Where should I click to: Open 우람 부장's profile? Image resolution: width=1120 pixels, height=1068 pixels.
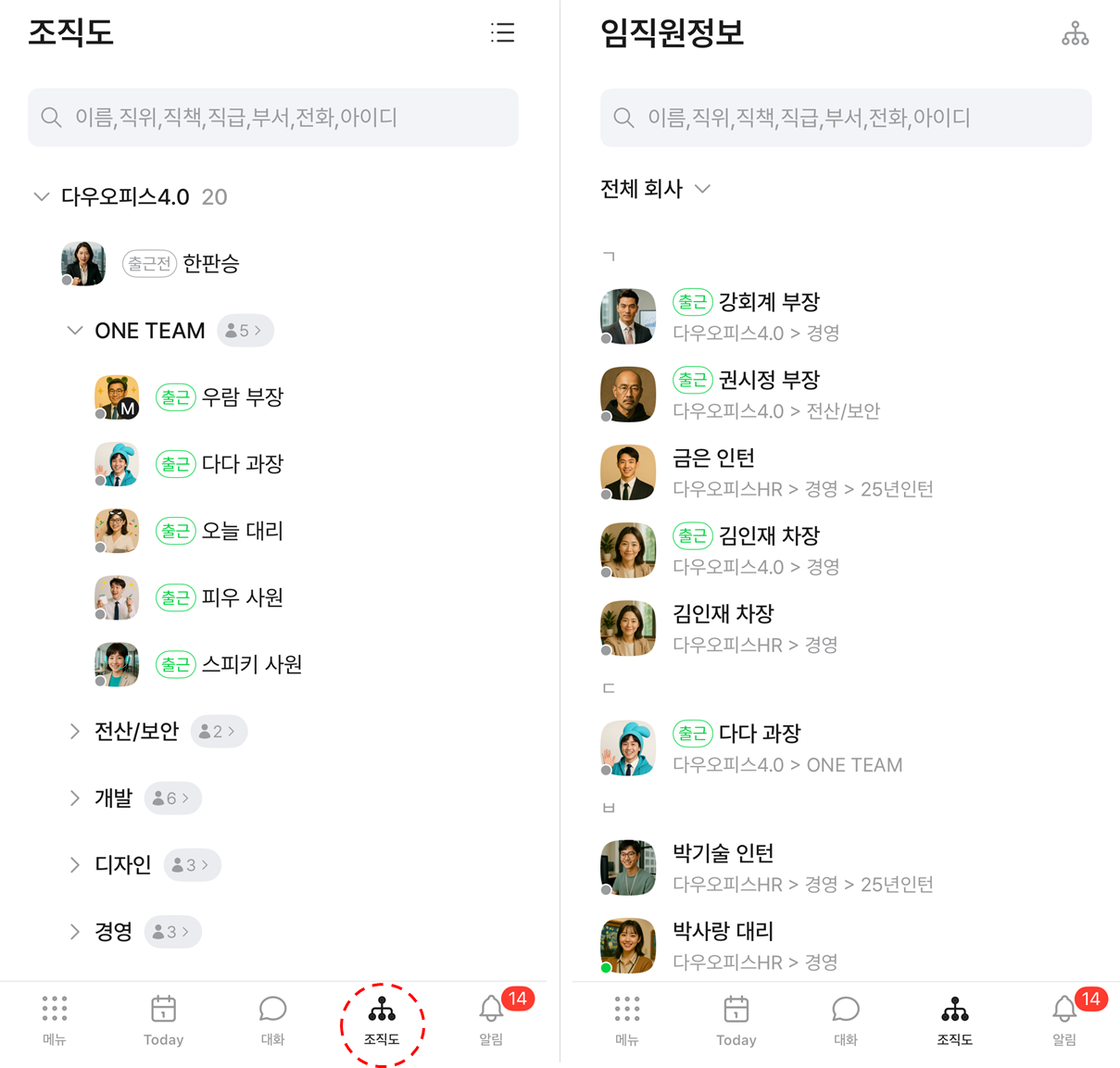coord(242,397)
